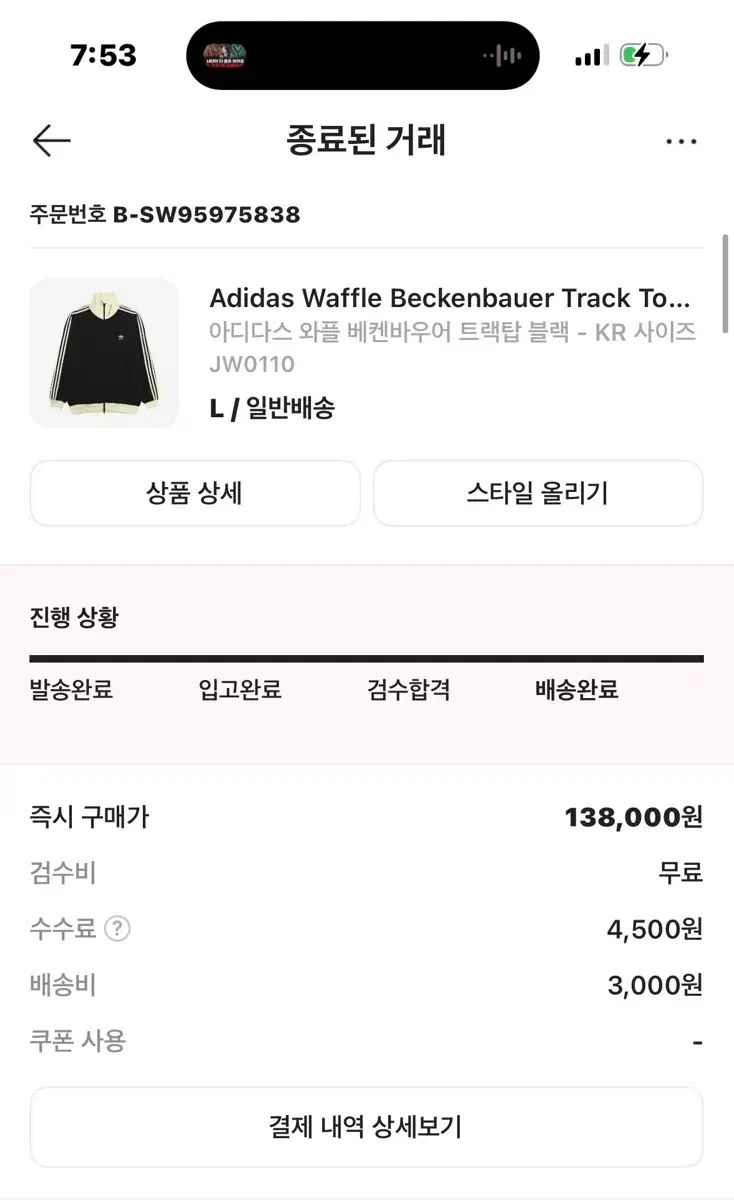
Task: Tap the battery indicator in status bar
Action: 645,55
